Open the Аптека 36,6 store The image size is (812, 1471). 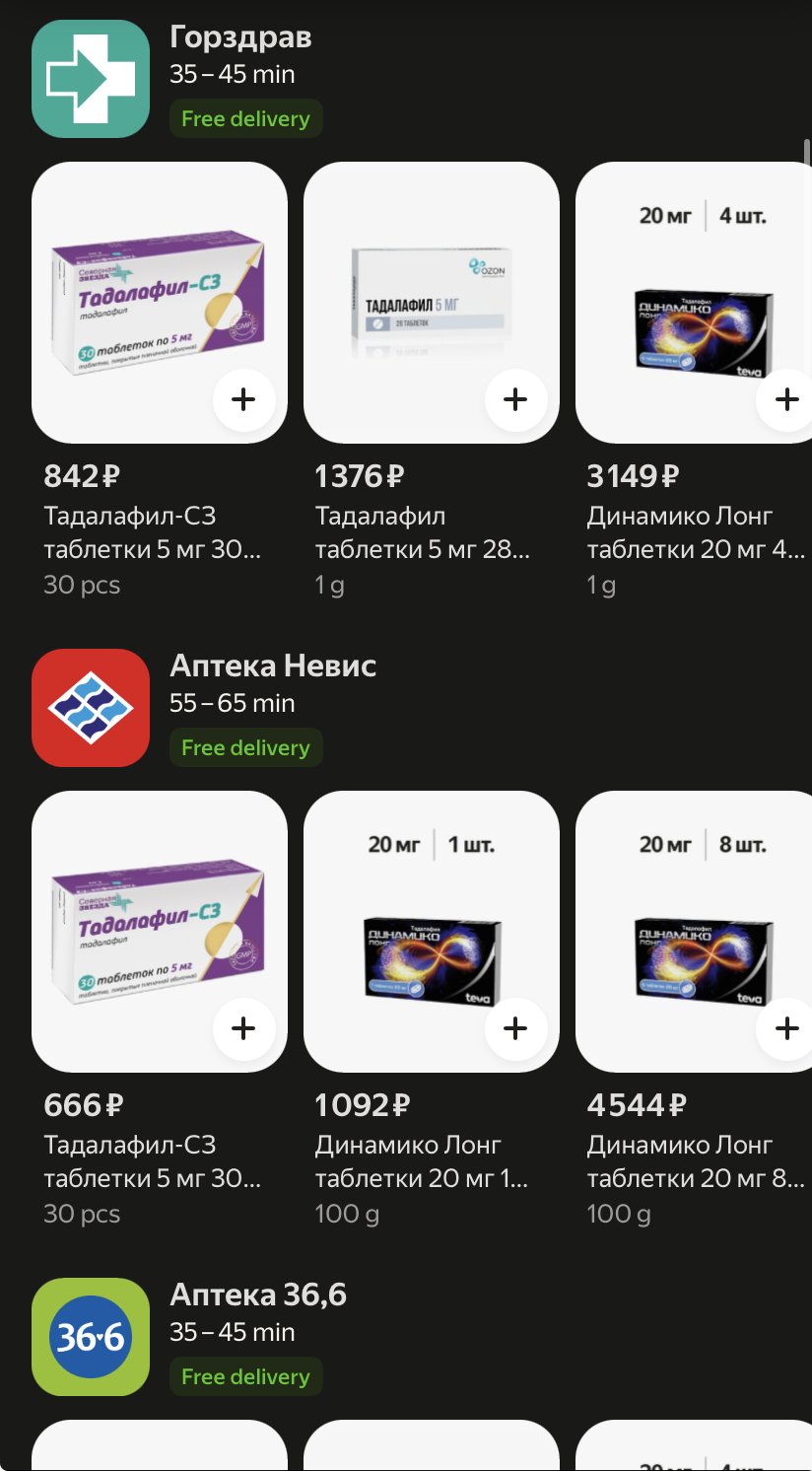click(258, 1296)
